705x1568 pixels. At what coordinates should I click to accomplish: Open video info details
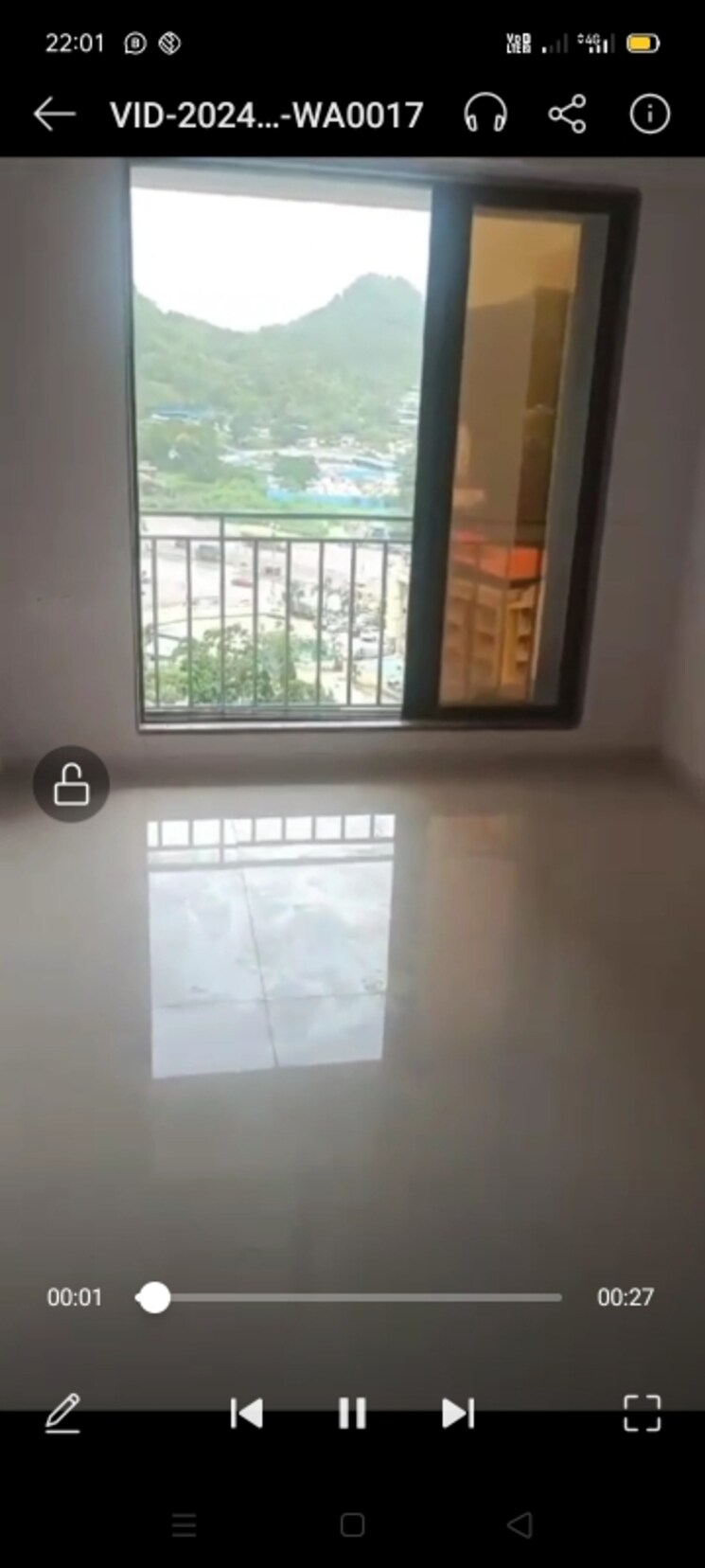(649, 115)
